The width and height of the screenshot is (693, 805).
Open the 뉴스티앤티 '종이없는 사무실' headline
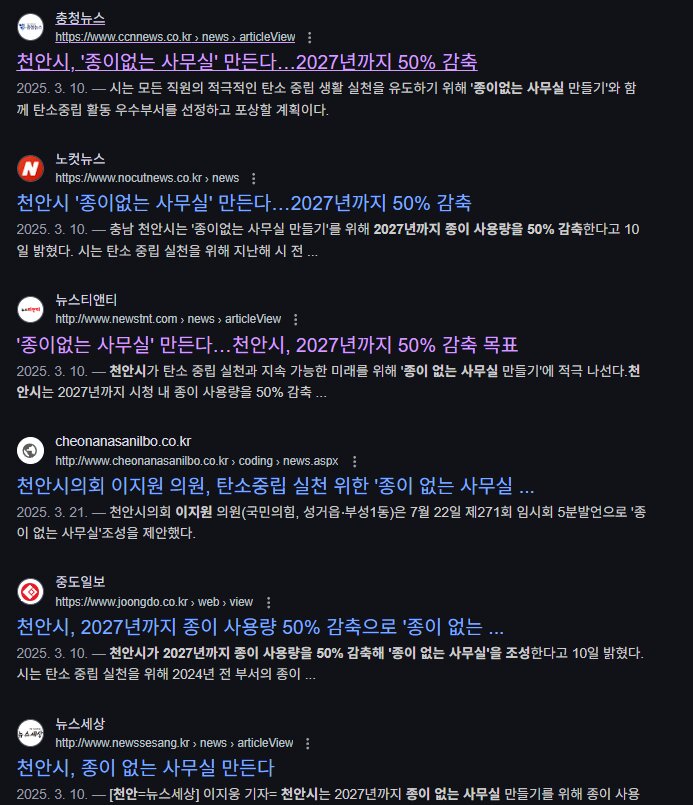coord(267,345)
